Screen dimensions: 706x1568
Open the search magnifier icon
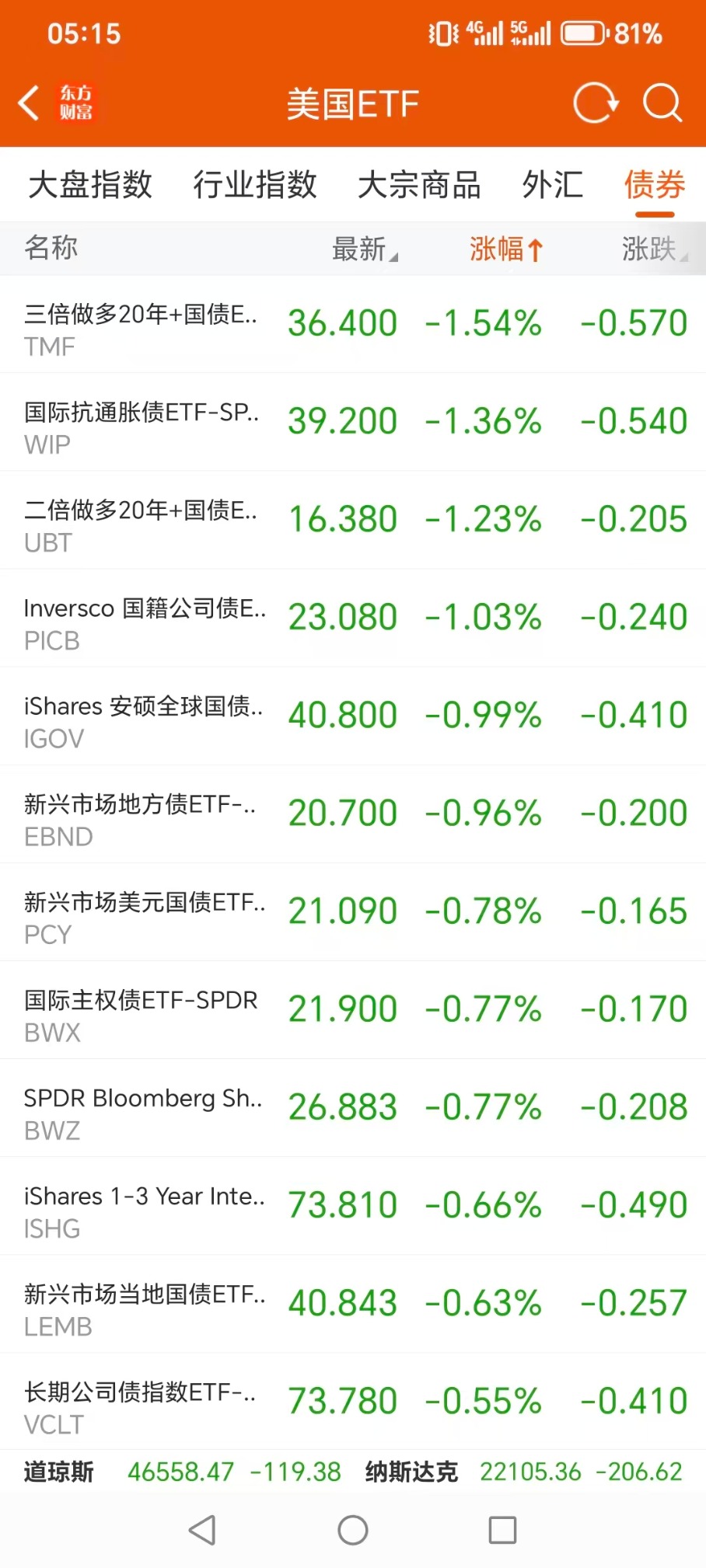point(662,103)
